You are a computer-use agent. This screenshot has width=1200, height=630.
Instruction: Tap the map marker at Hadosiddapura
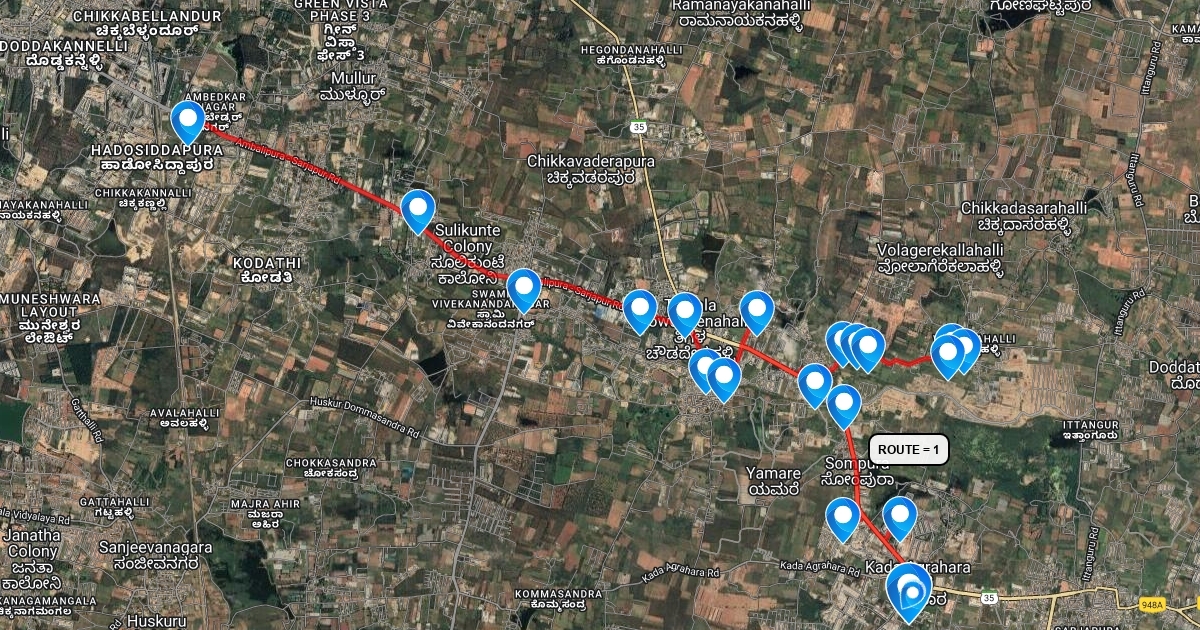pos(188,122)
